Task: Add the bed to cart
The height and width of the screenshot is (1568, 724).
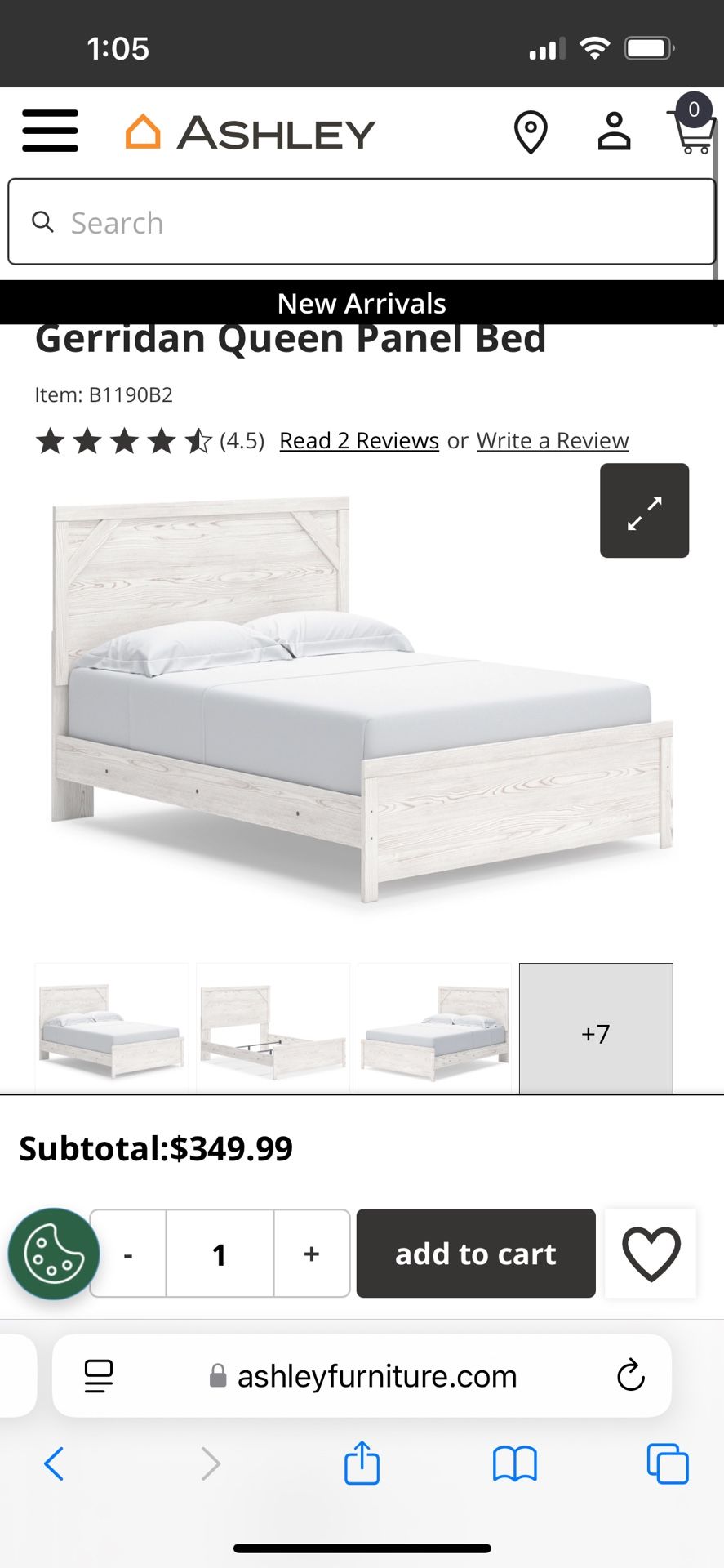Action: tap(476, 1254)
